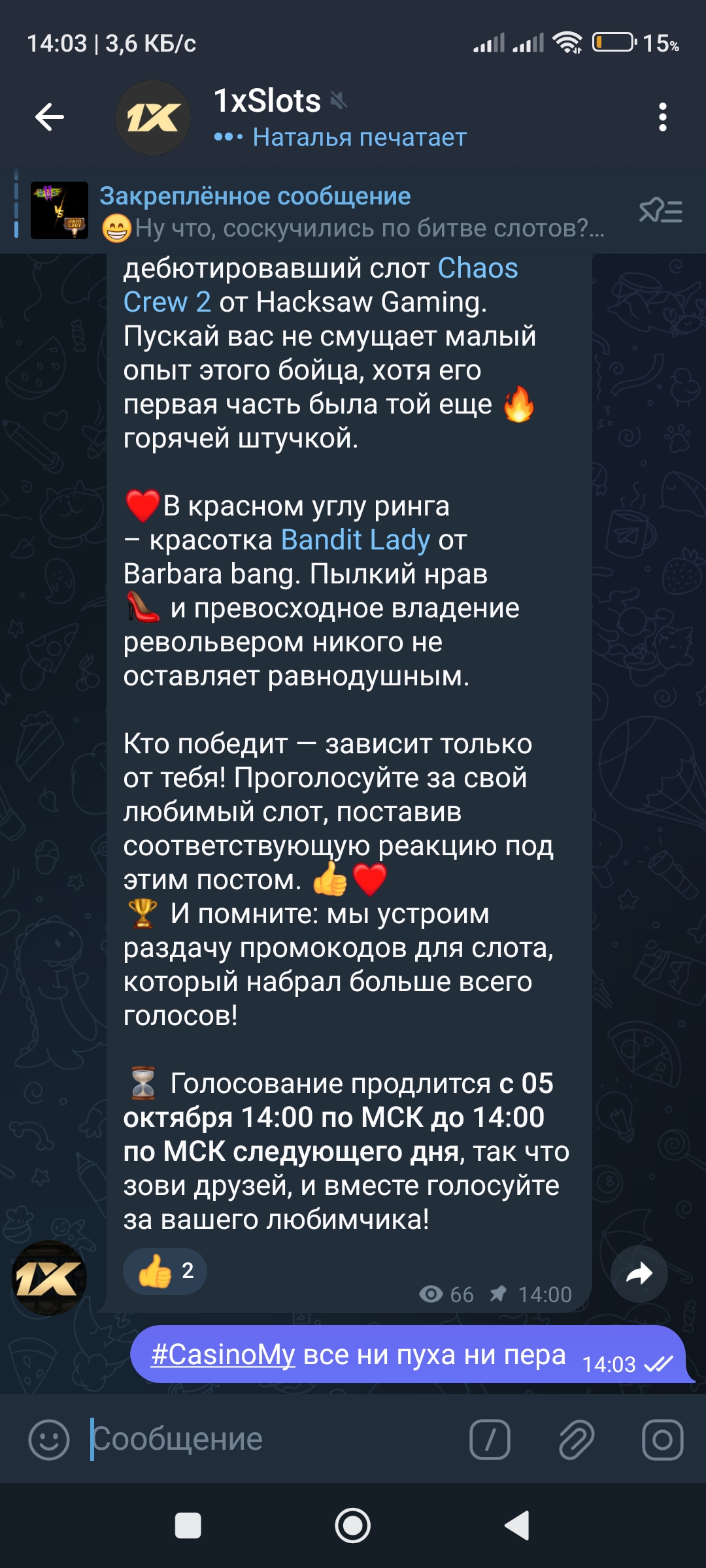Forward the post with the share arrow

click(x=639, y=1273)
